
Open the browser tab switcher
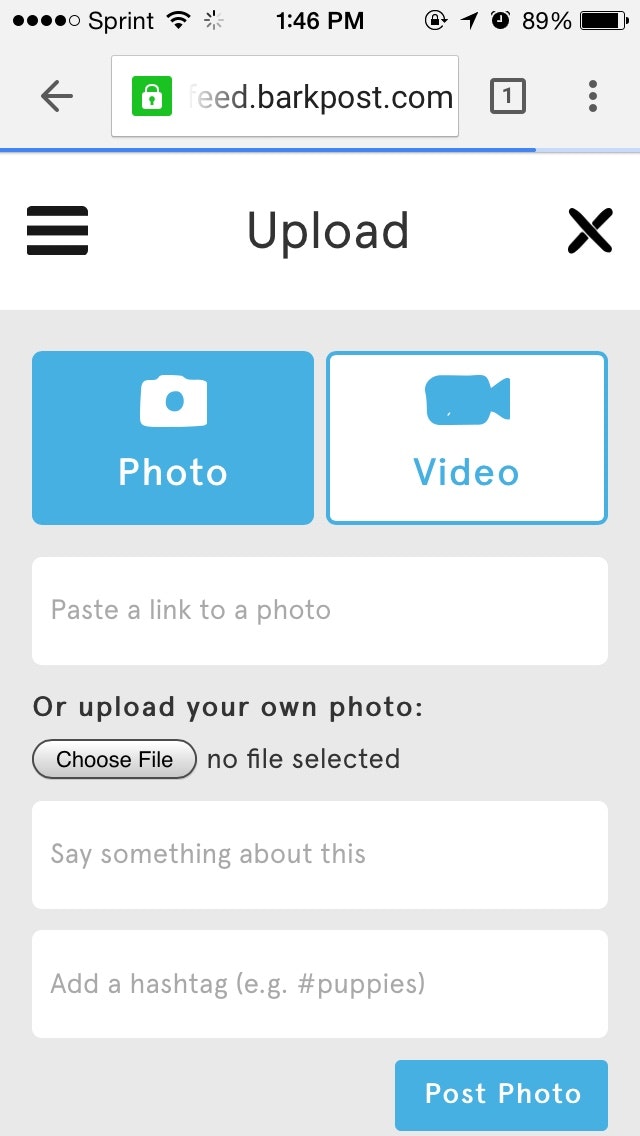[507, 96]
